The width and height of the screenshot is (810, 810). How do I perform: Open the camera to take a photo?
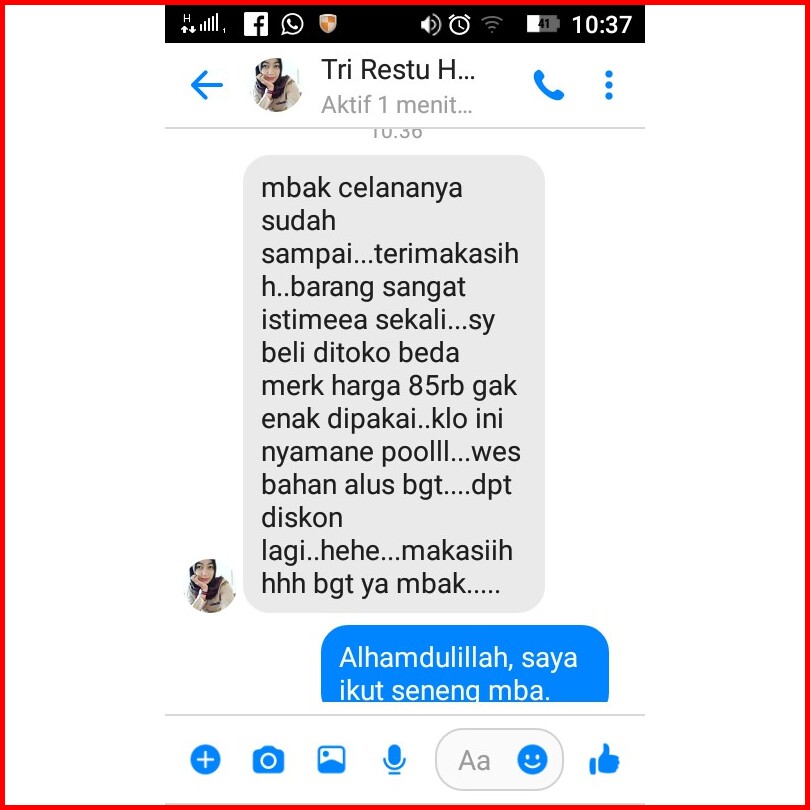268,760
